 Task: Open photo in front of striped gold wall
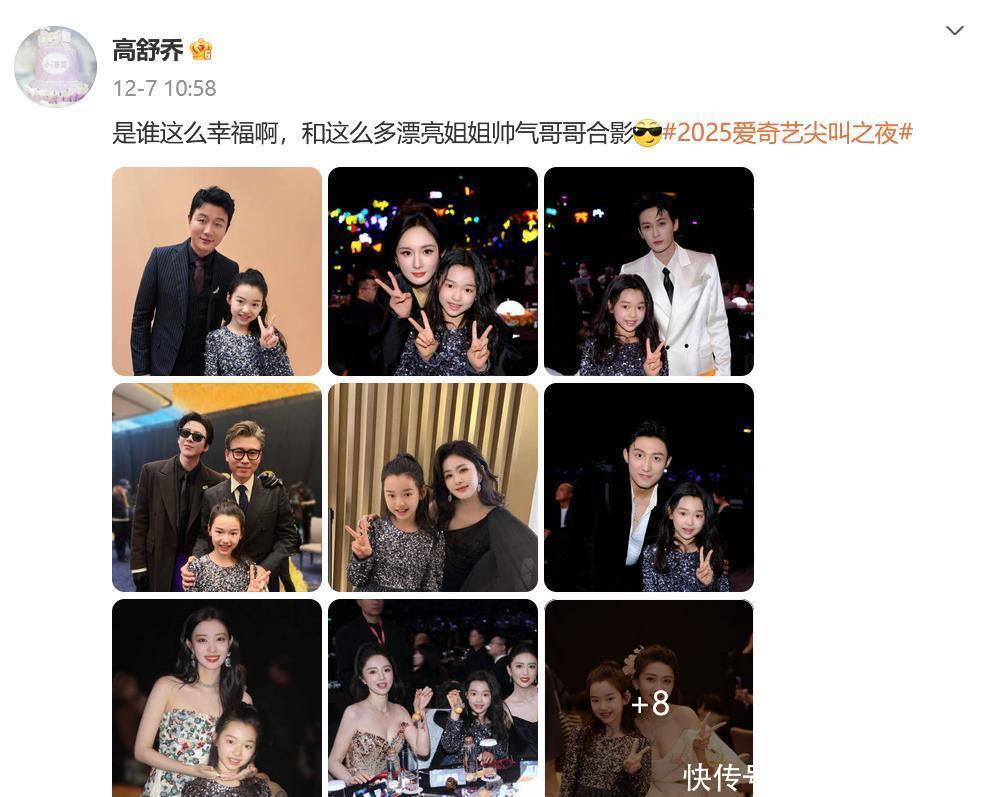[432, 487]
